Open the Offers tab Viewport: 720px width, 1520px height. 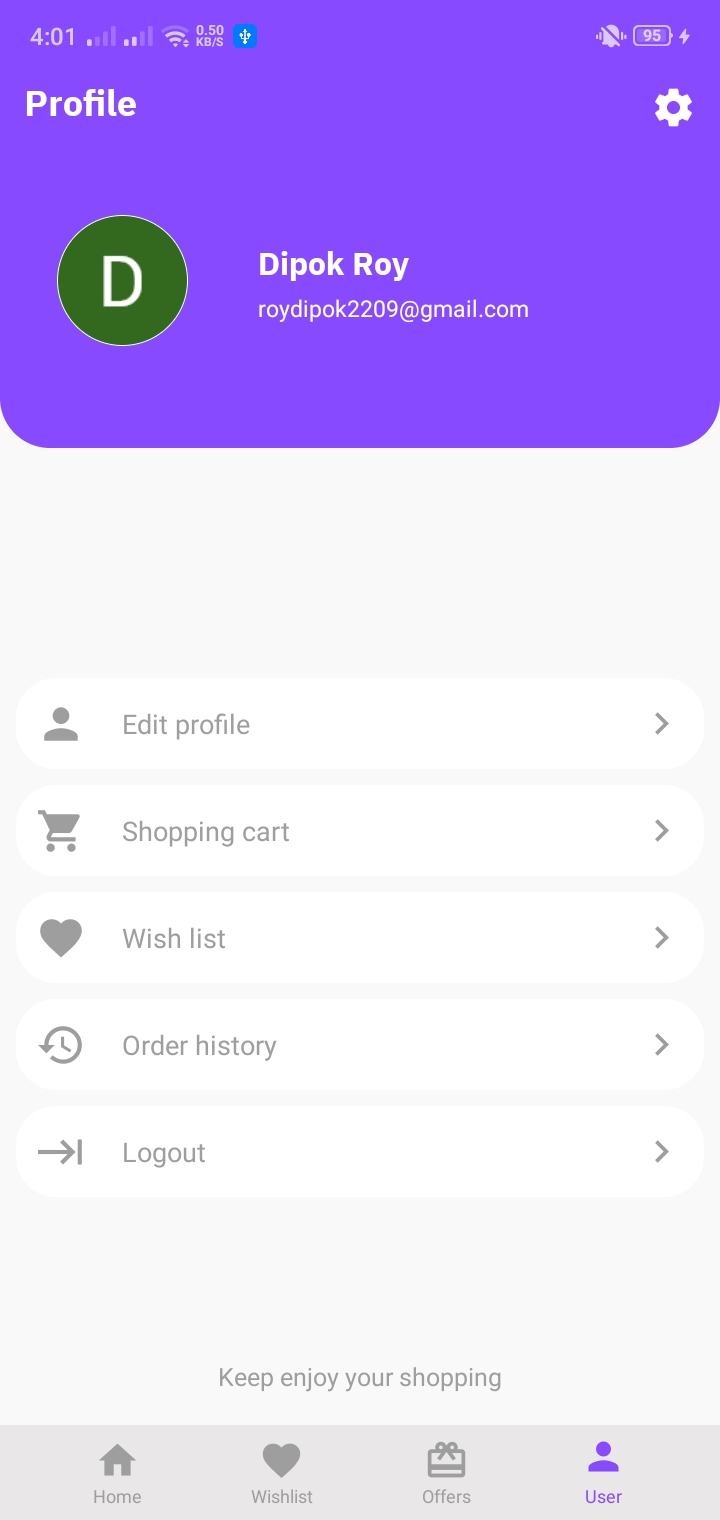pyautogui.click(x=446, y=1474)
